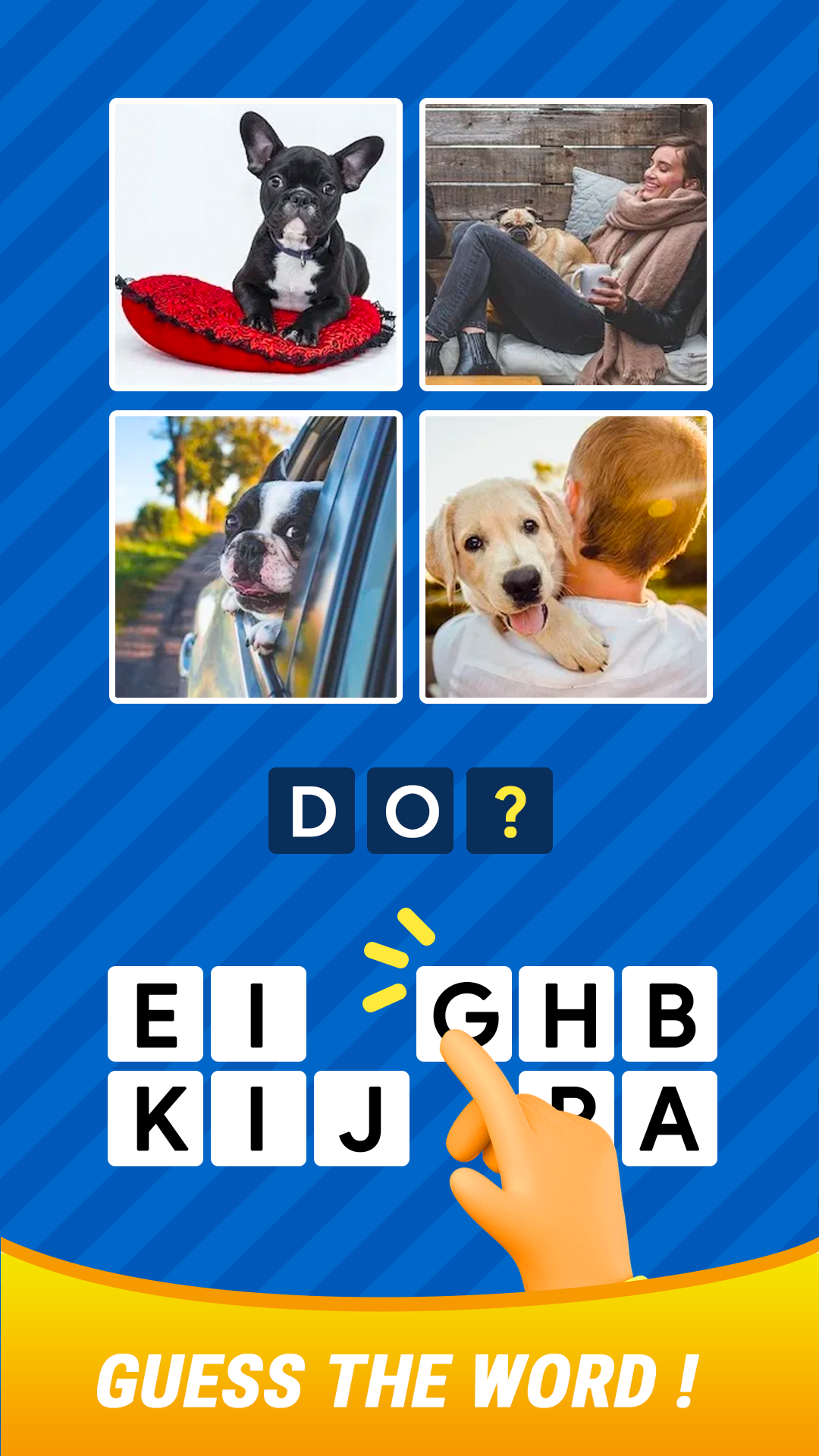This screenshot has width=819, height=1456.
Task: Click the answer slot containing O
Action: 410,813
